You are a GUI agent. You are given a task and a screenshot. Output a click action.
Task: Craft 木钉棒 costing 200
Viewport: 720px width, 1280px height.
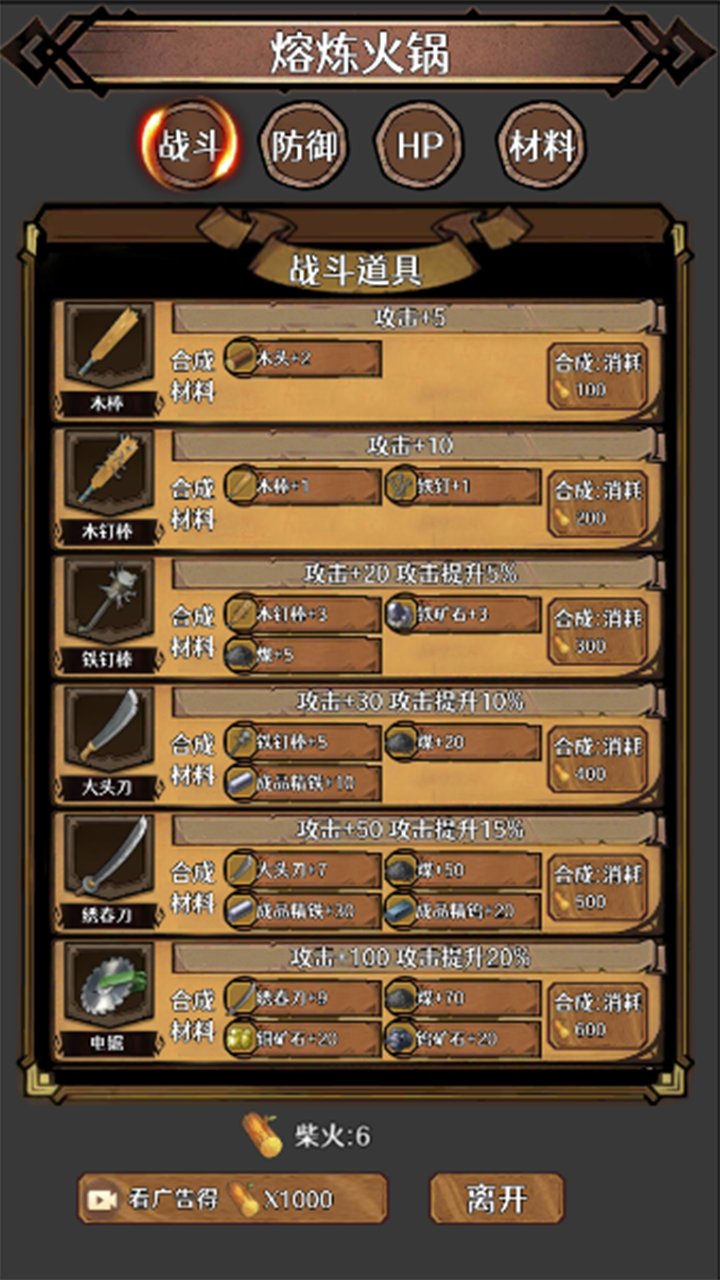(597, 503)
